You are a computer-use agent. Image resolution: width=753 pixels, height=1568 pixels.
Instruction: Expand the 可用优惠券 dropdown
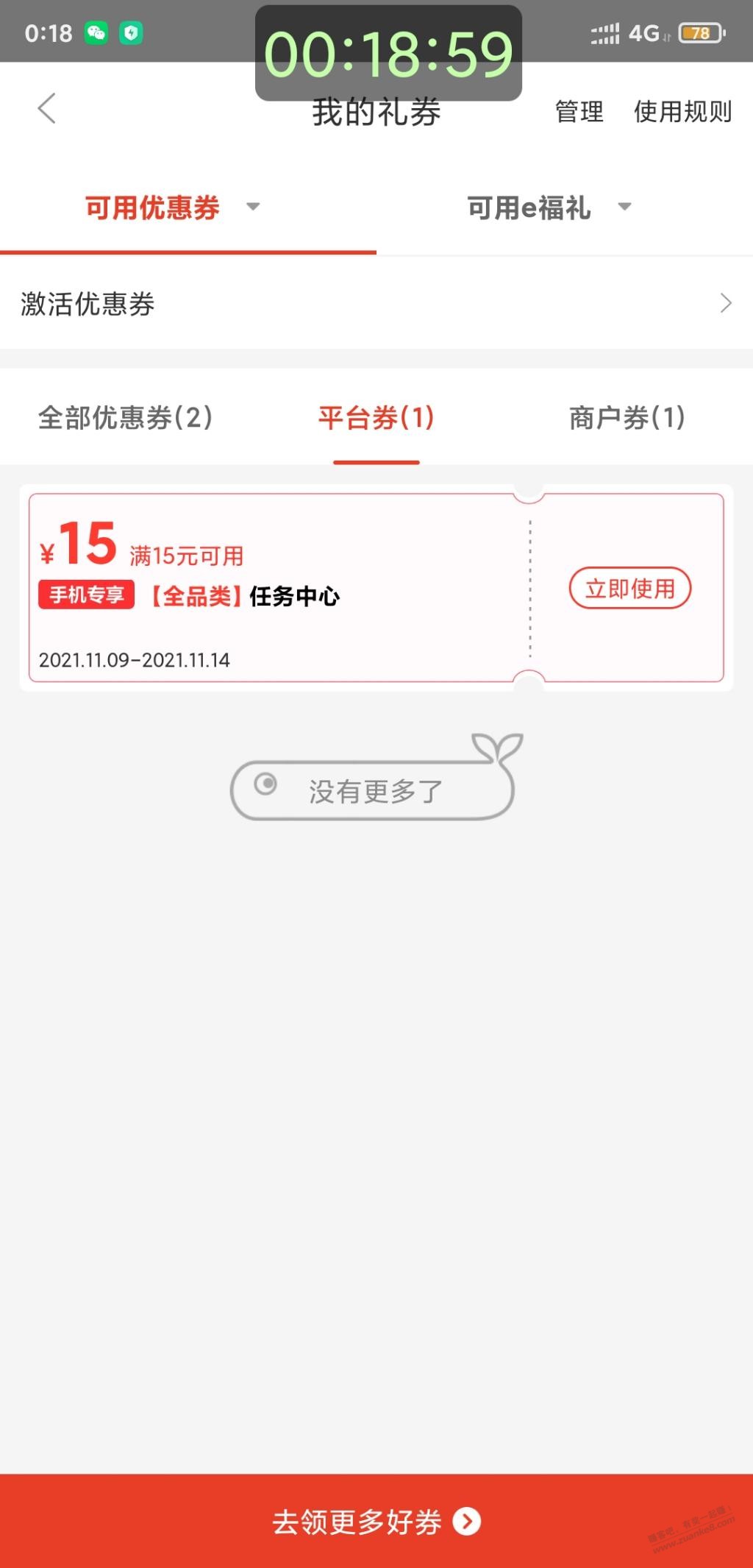pos(252,207)
